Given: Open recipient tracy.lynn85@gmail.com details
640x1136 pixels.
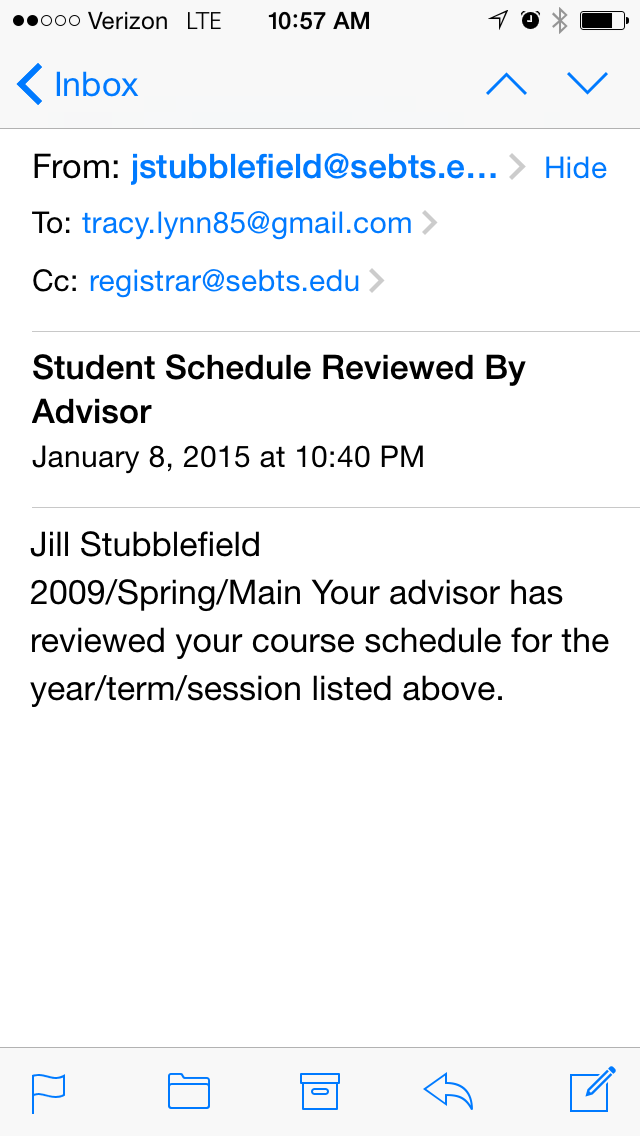Looking at the screenshot, I should coord(247,223).
